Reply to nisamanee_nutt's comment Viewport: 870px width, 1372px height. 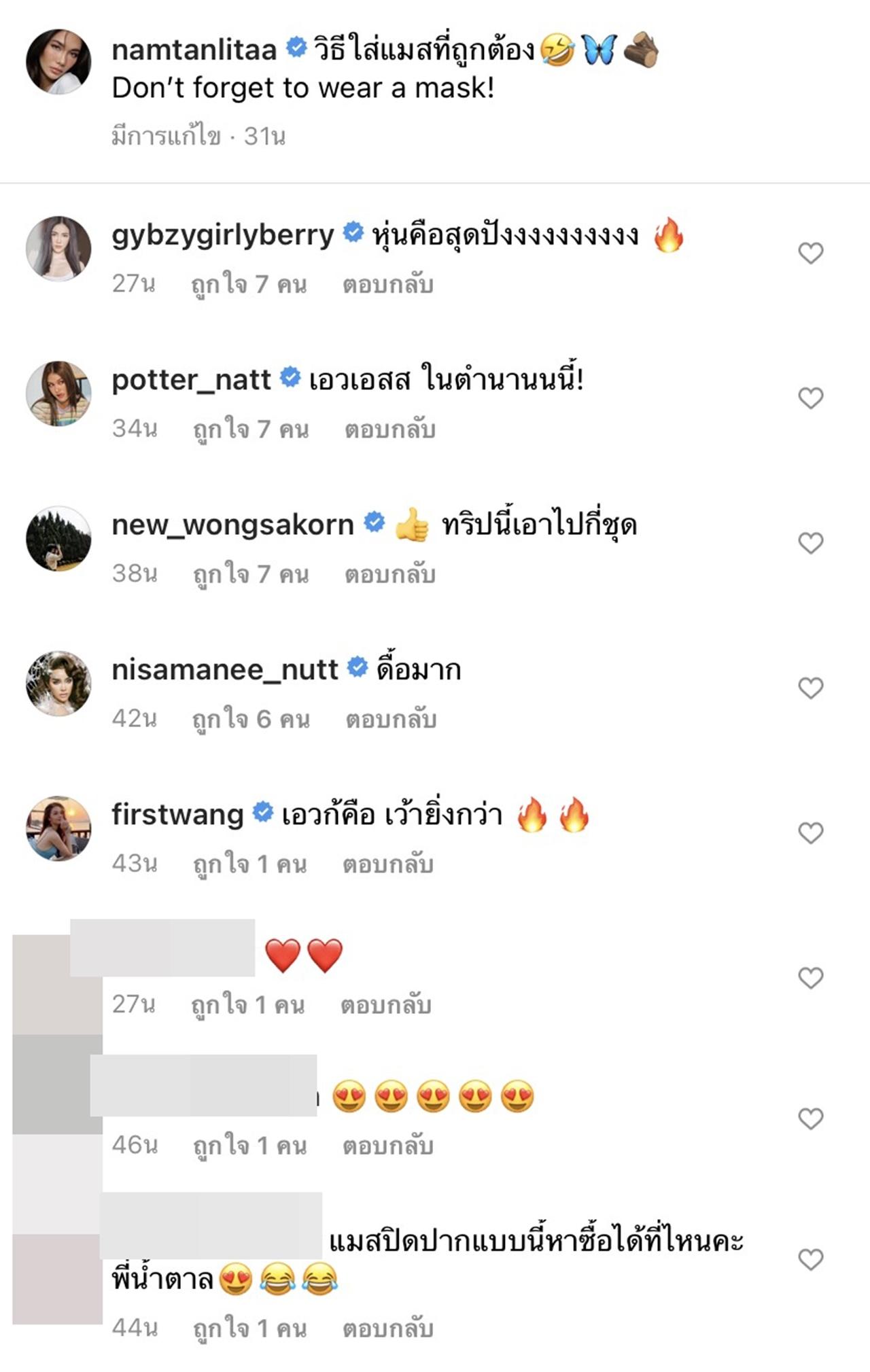[391, 719]
